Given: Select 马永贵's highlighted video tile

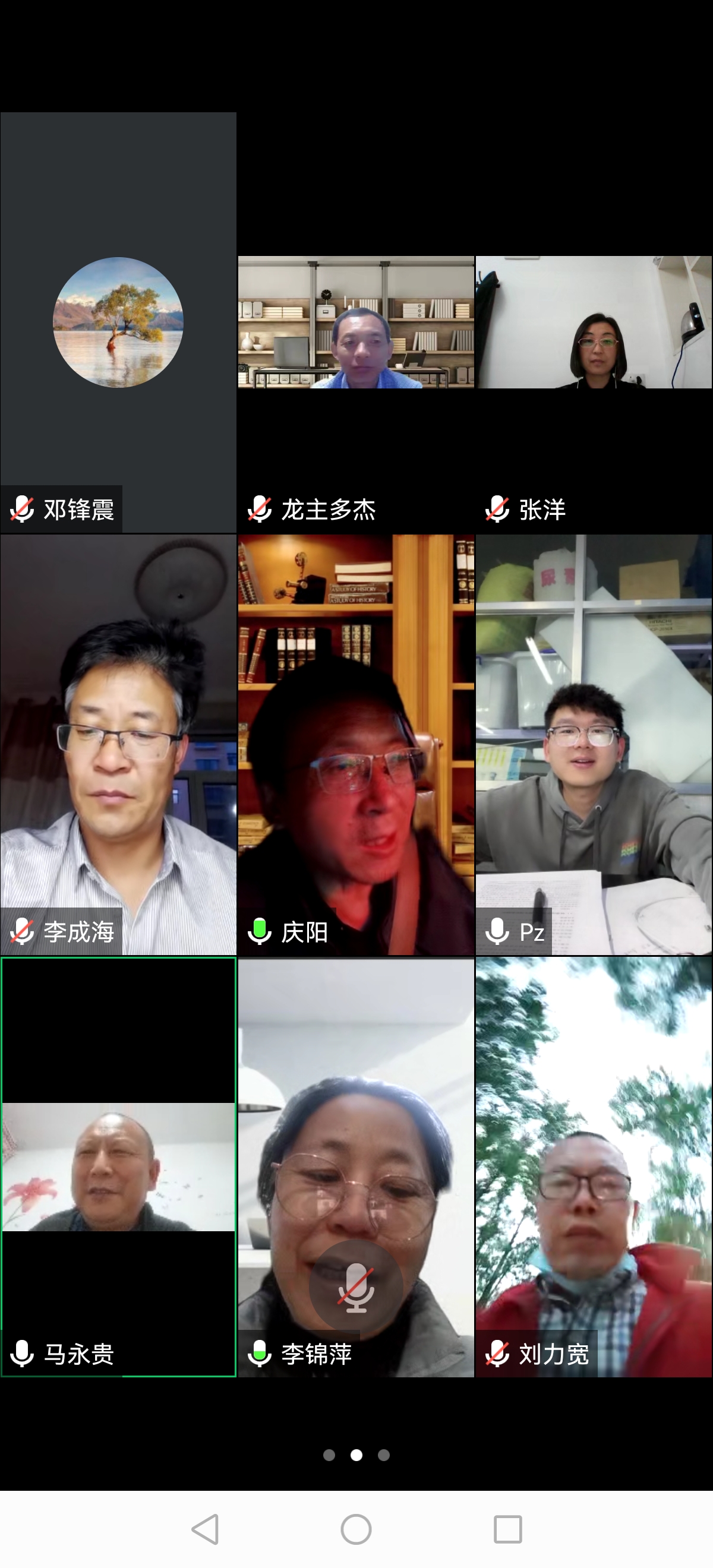Looking at the screenshot, I should pos(118,1166).
